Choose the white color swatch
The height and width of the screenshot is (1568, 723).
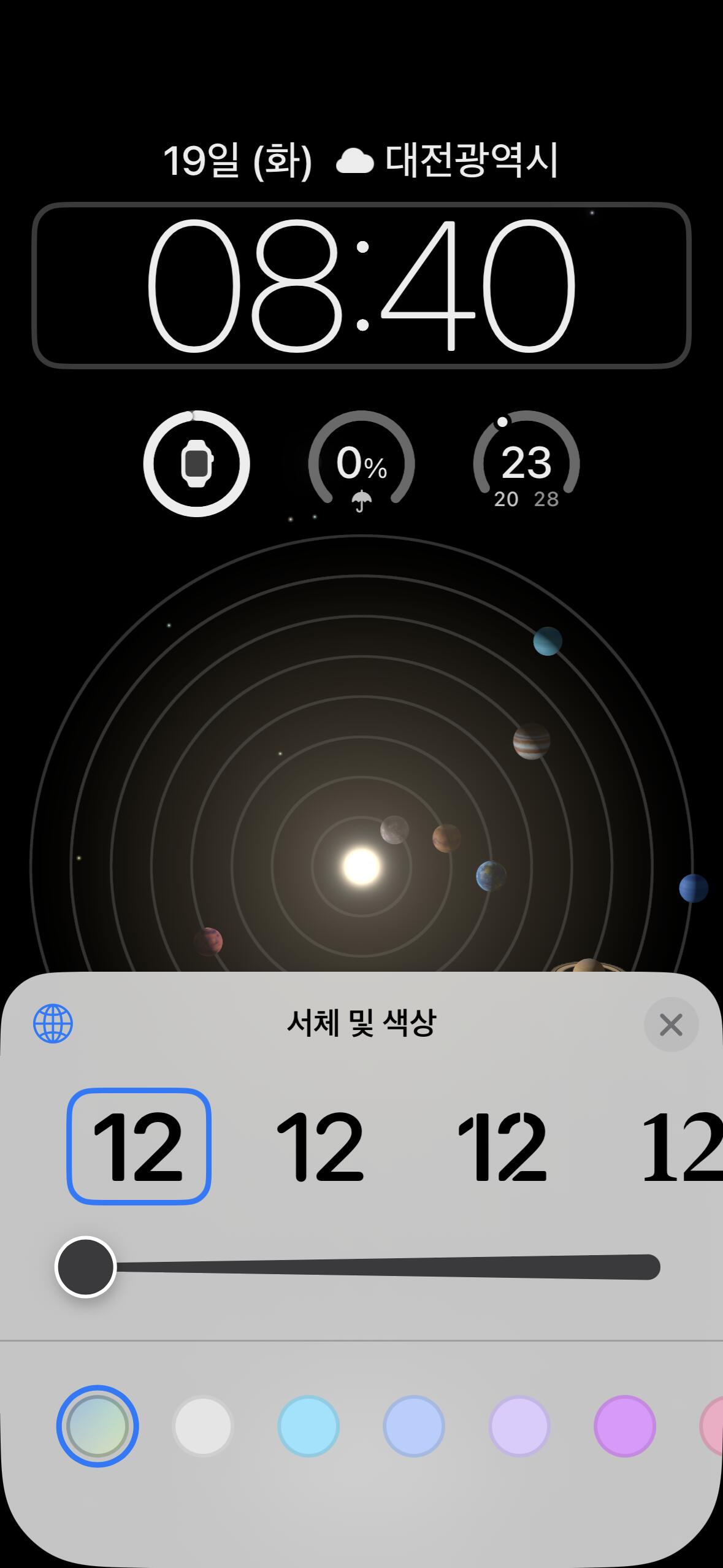tap(203, 1426)
